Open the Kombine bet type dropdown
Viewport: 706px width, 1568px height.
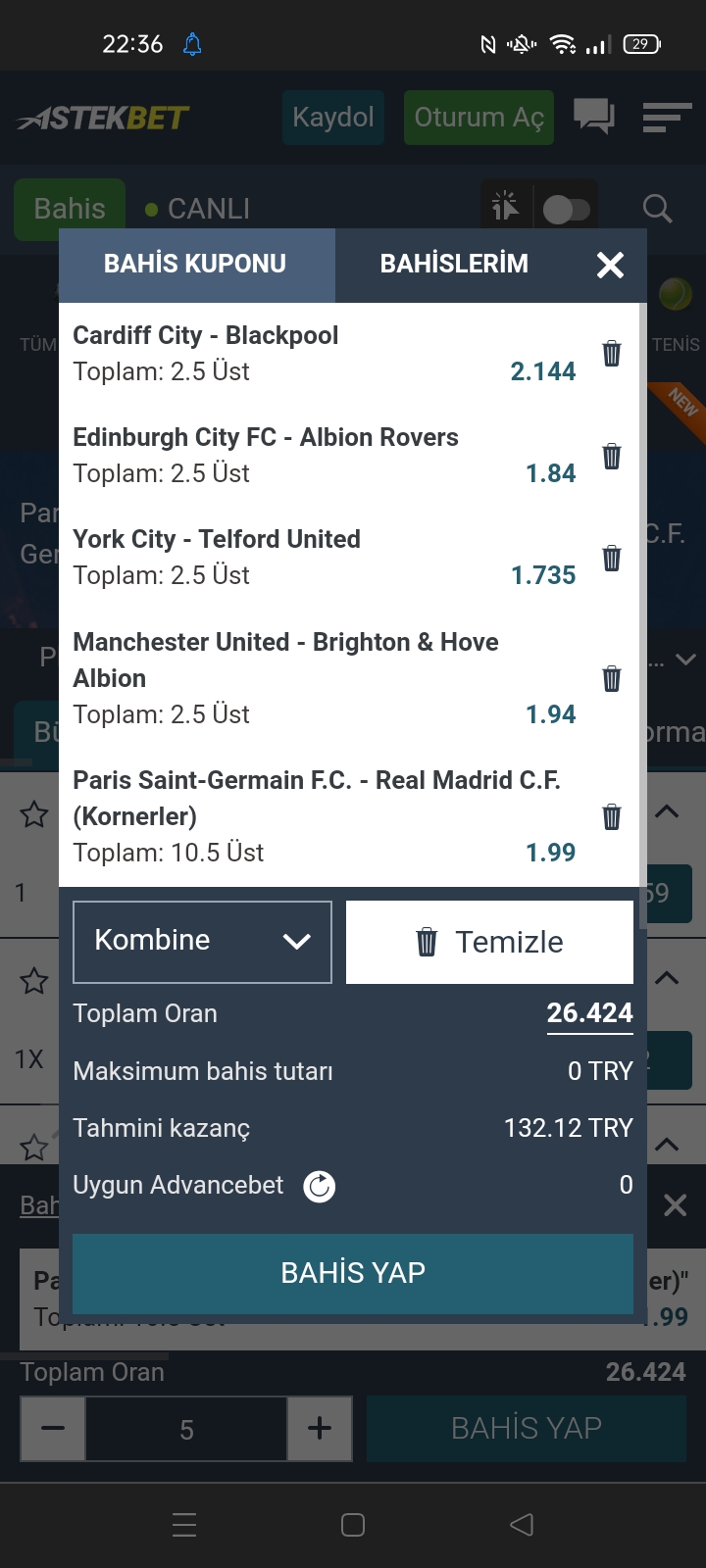tap(202, 942)
